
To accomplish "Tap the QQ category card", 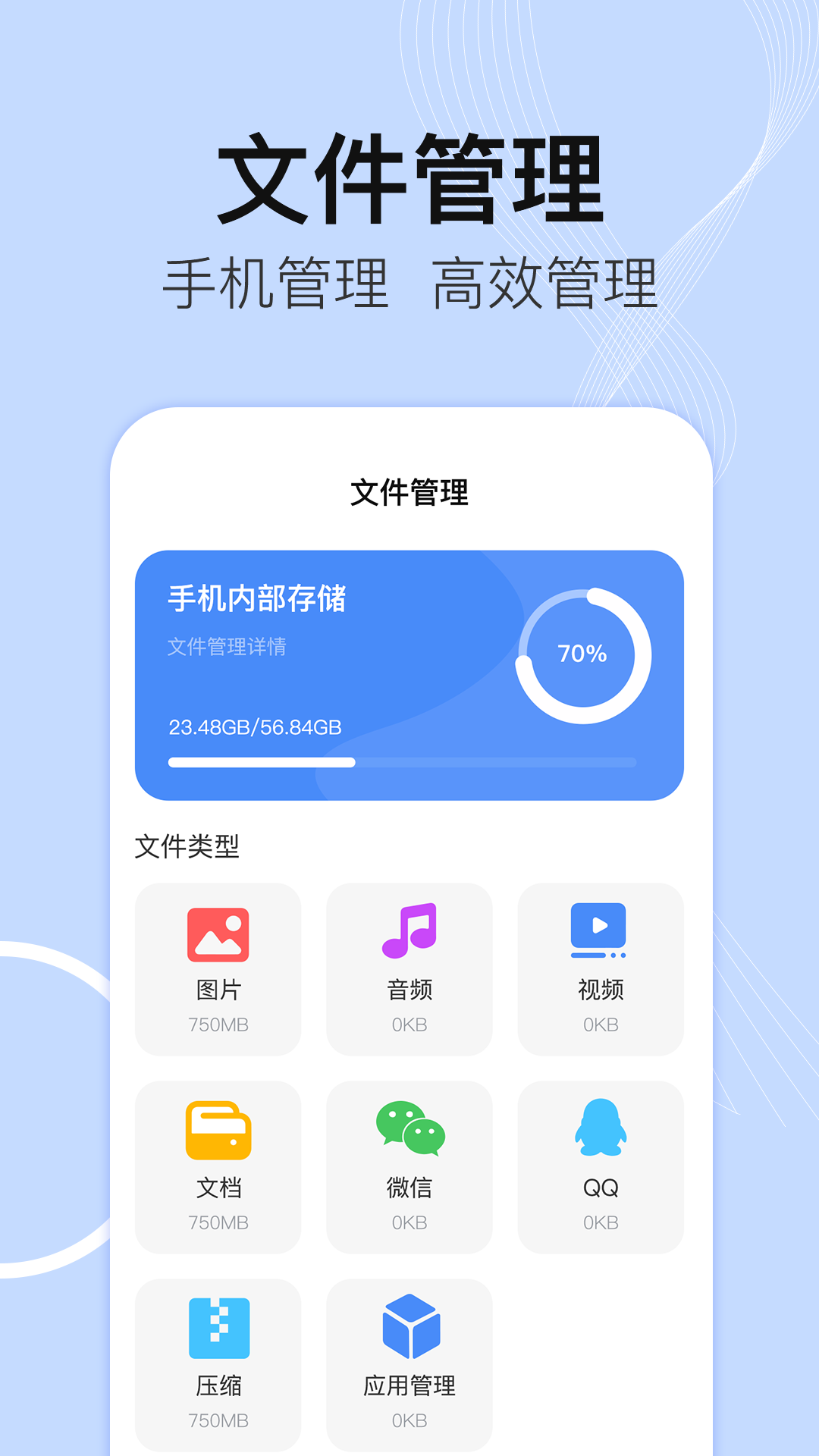I will (x=601, y=1168).
